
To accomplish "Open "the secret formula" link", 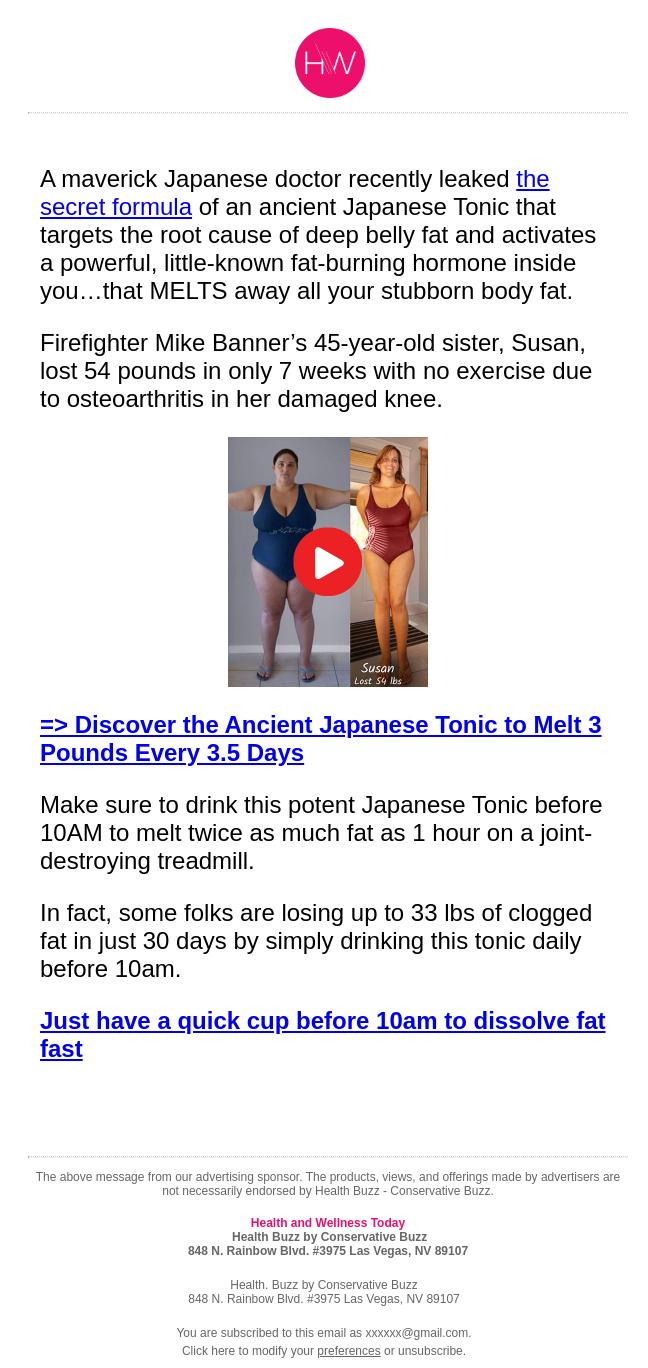I will coord(116,207).
